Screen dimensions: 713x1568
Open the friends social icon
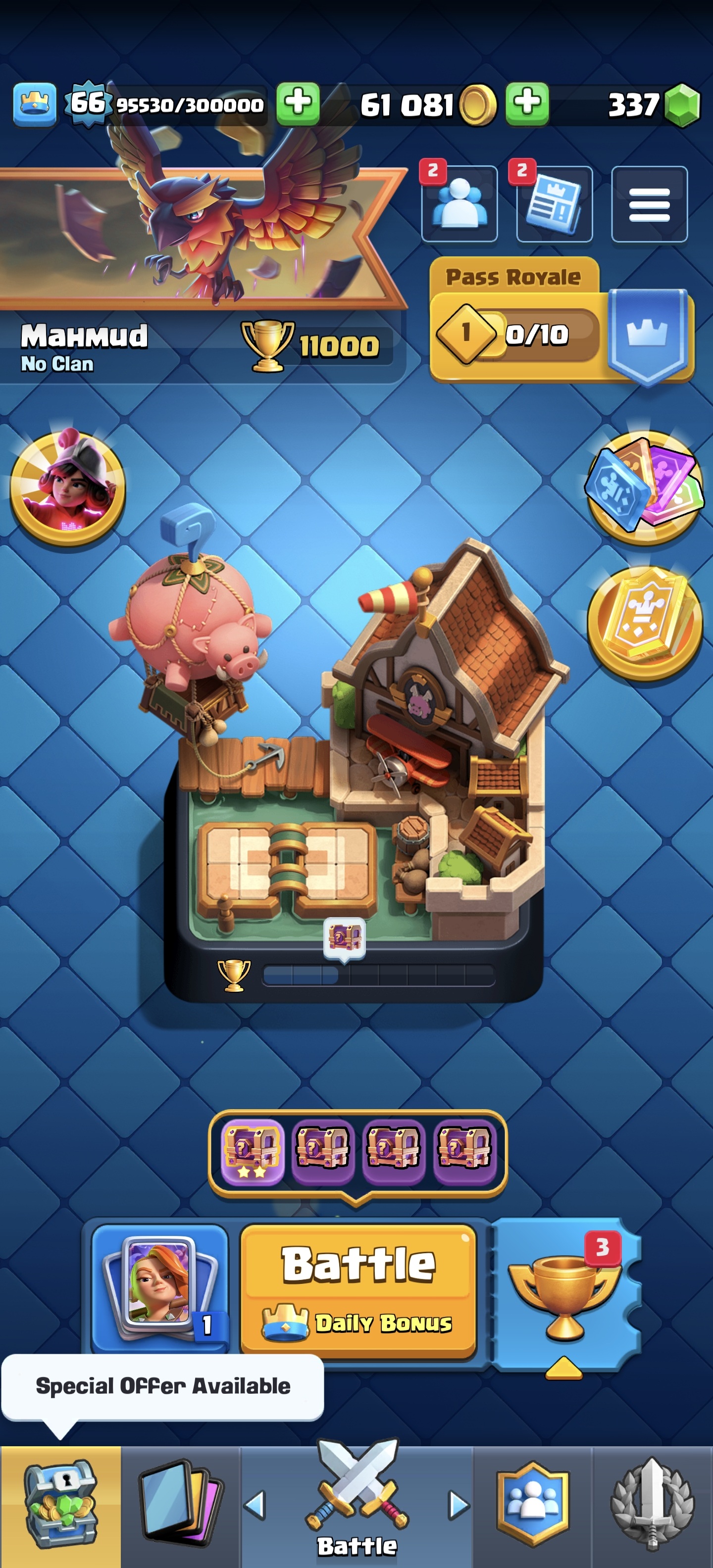(x=459, y=204)
